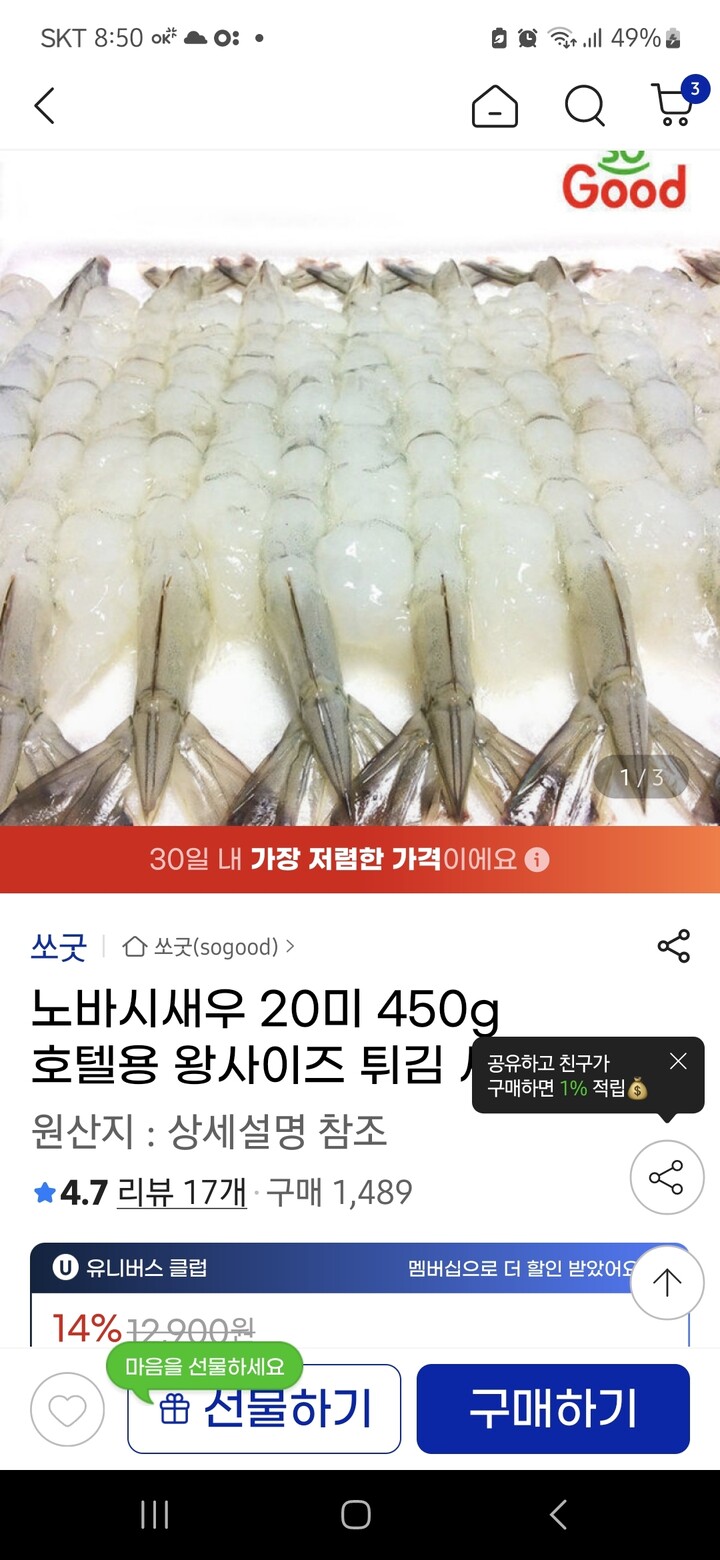Open the search function
Image resolution: width=720 pixels, height=1560 pixels.
(x=584, y=106)
